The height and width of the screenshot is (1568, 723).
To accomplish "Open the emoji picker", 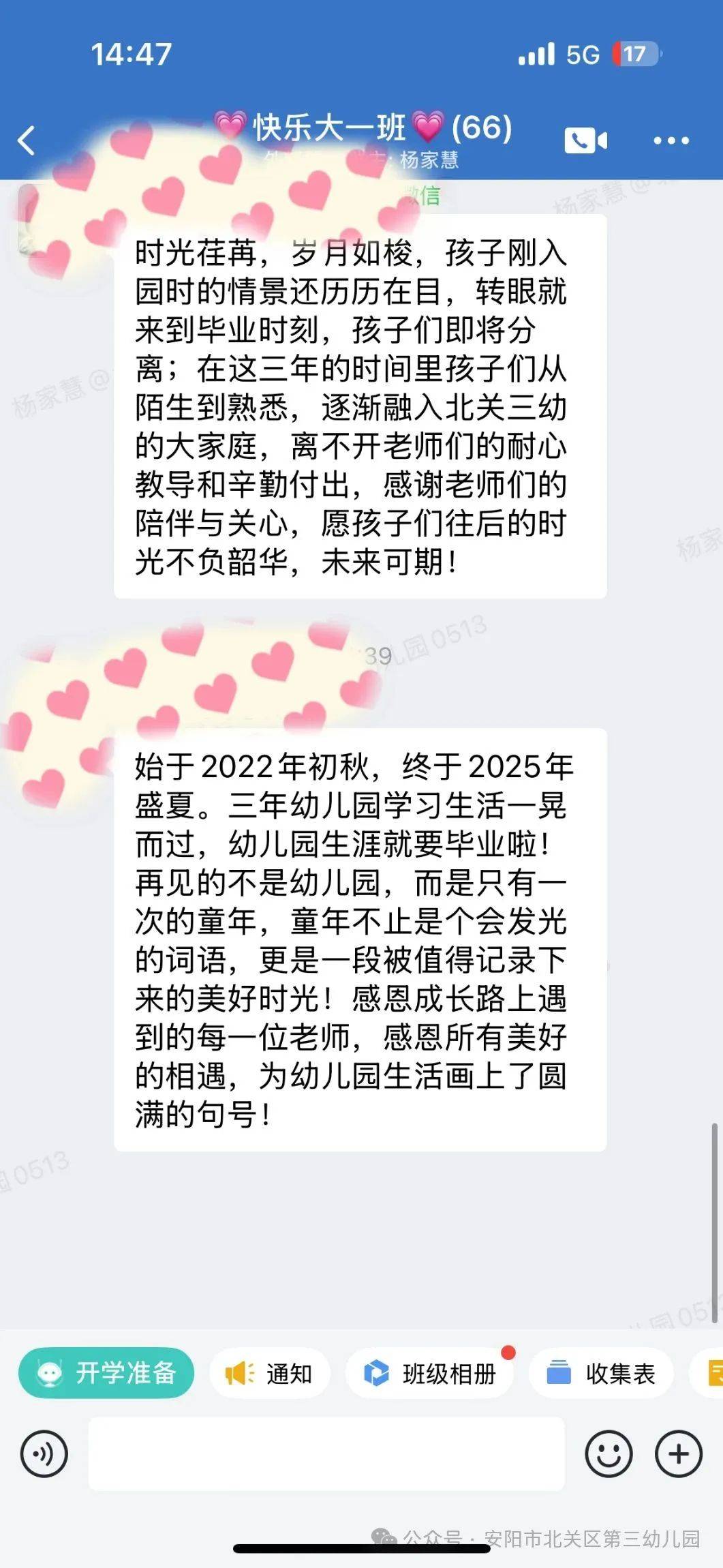I will 609,1454.
